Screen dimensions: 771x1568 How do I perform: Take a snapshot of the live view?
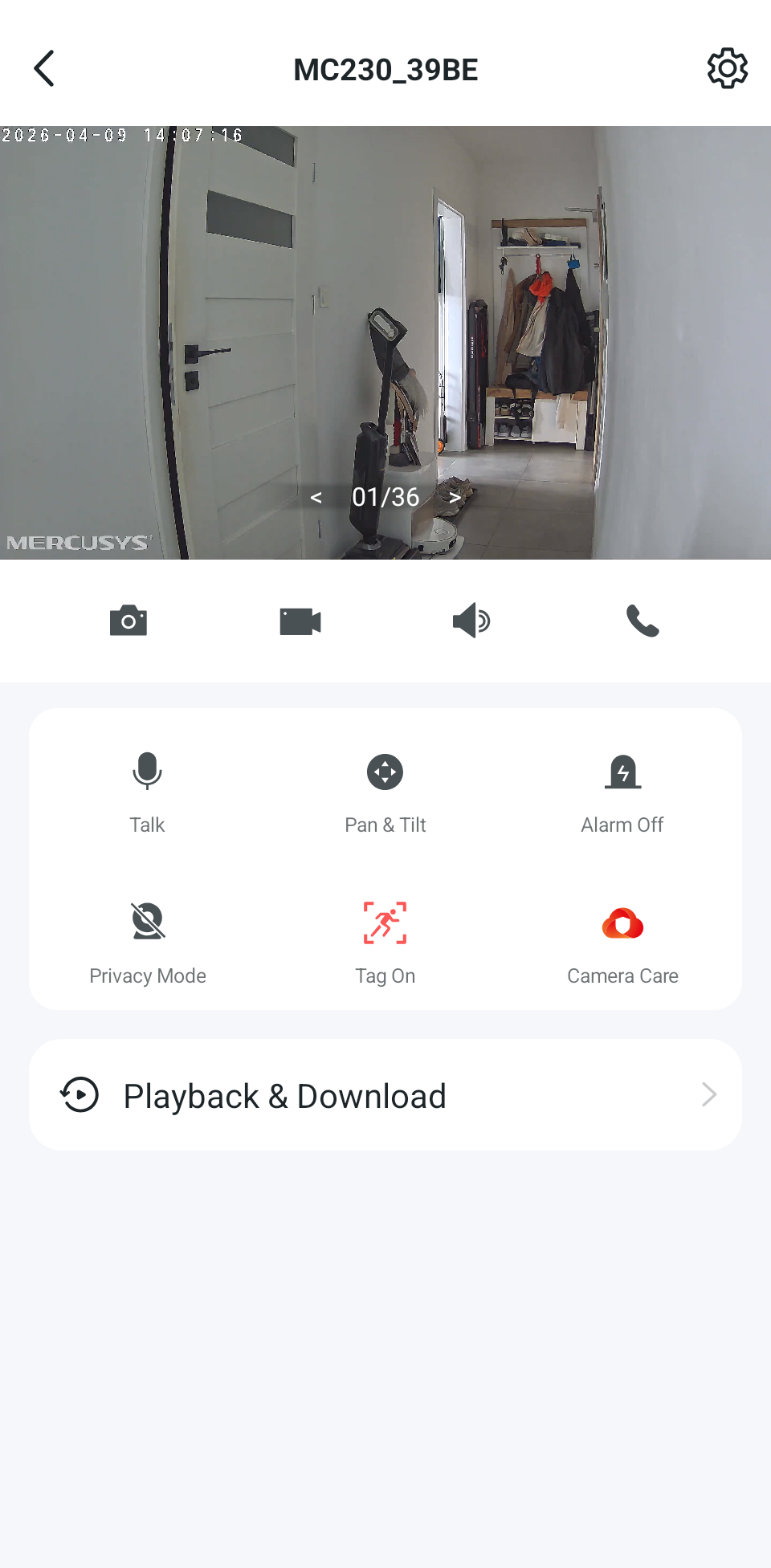(x=128, y=621)
